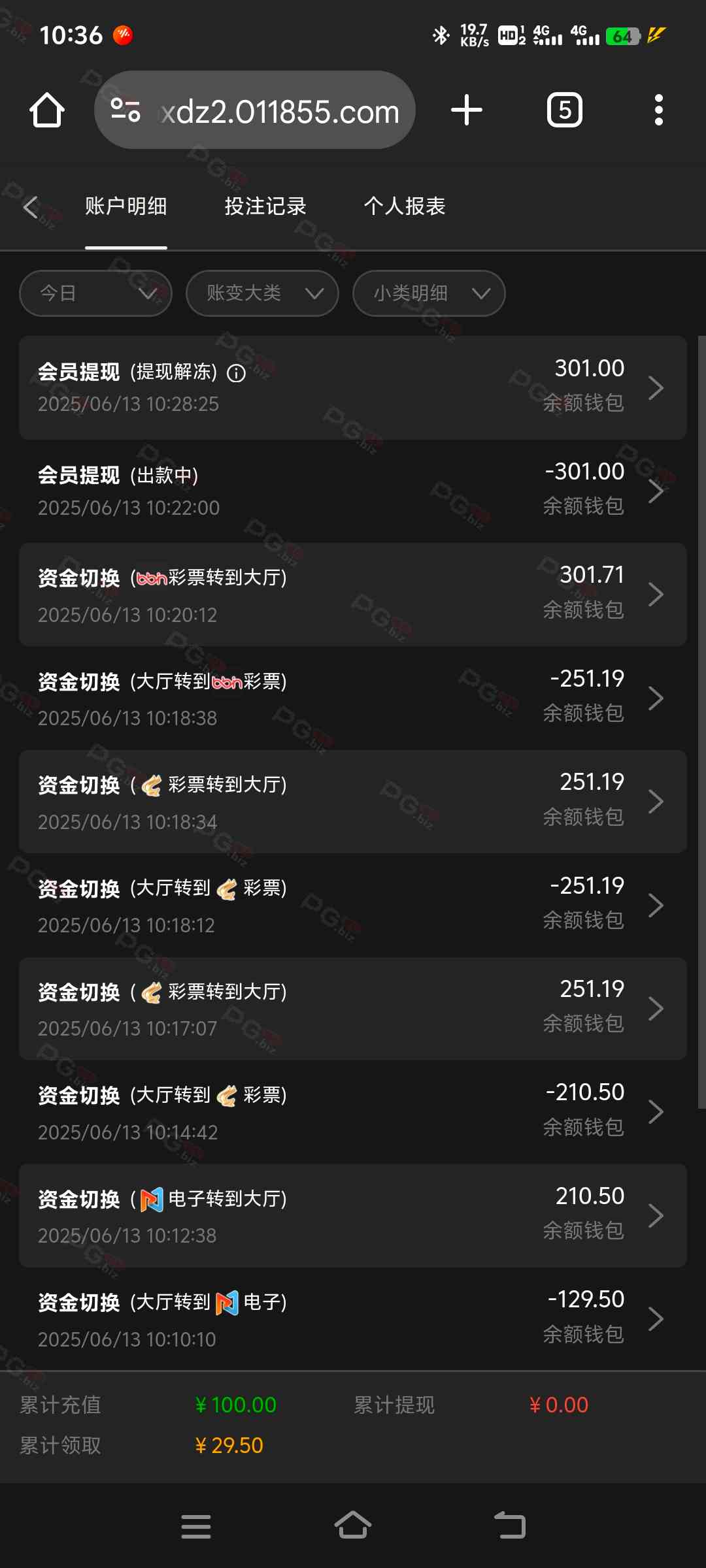Switch to the 个人报表 tab

(405, 206)
